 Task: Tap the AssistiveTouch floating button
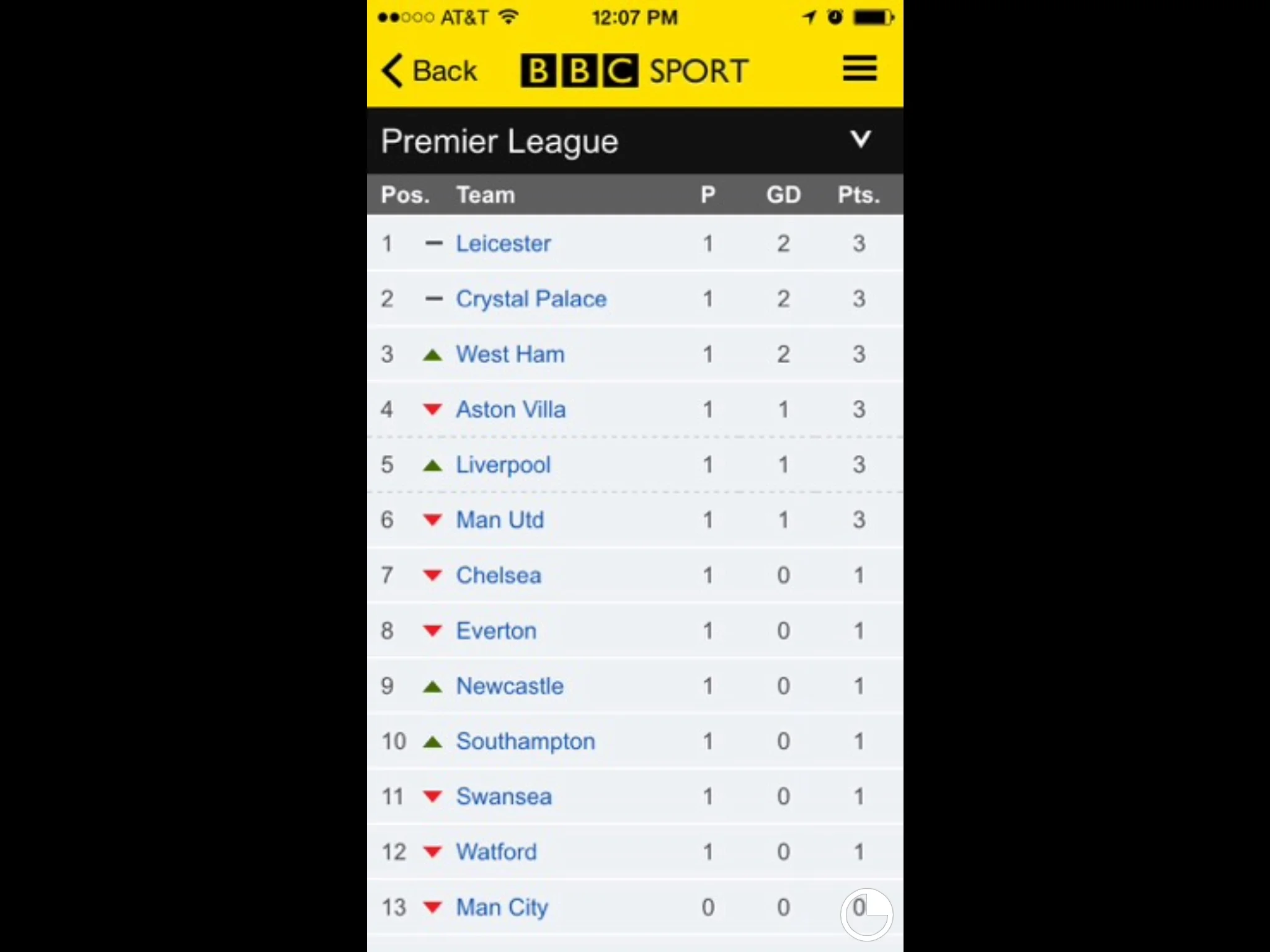866,914
